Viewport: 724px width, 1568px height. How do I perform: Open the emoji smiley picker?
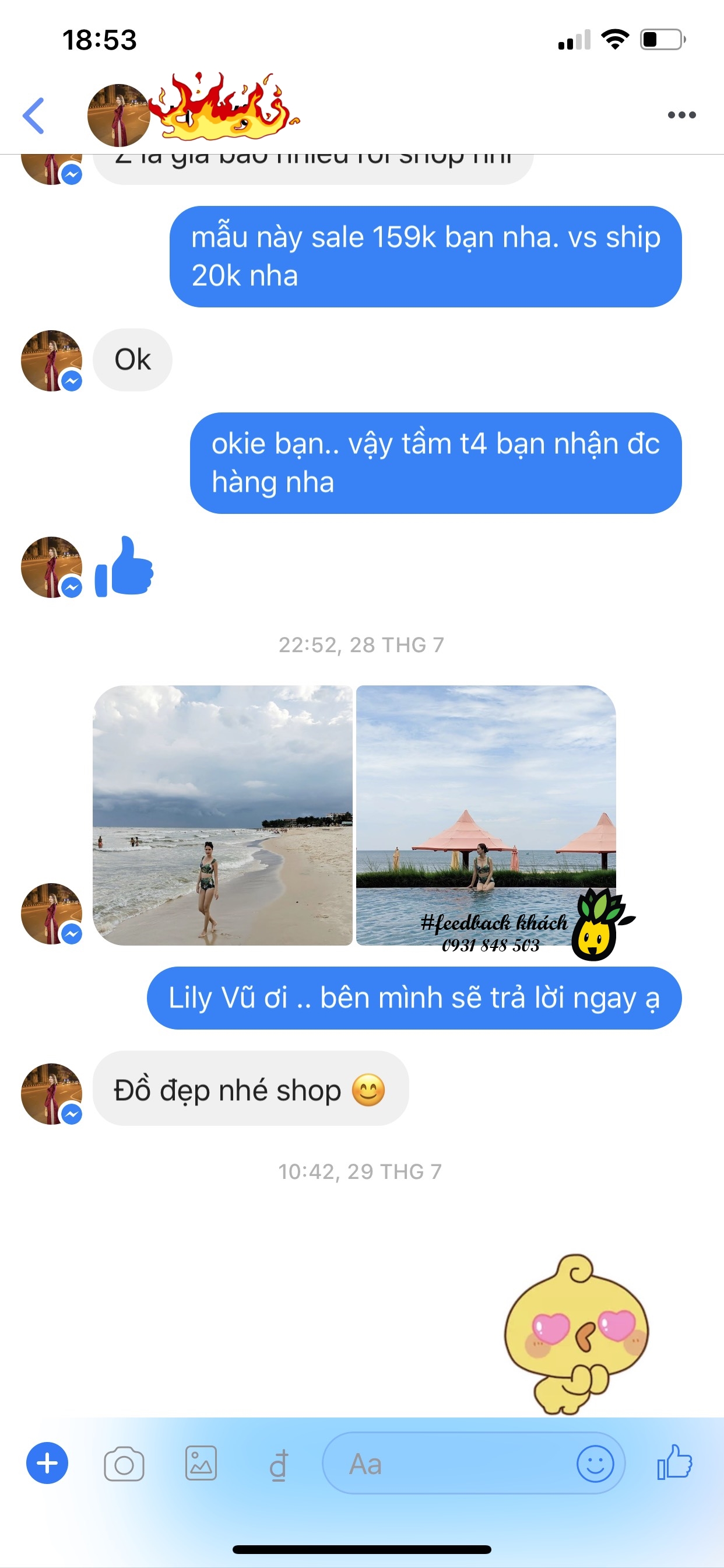(x=595, y=1464)
